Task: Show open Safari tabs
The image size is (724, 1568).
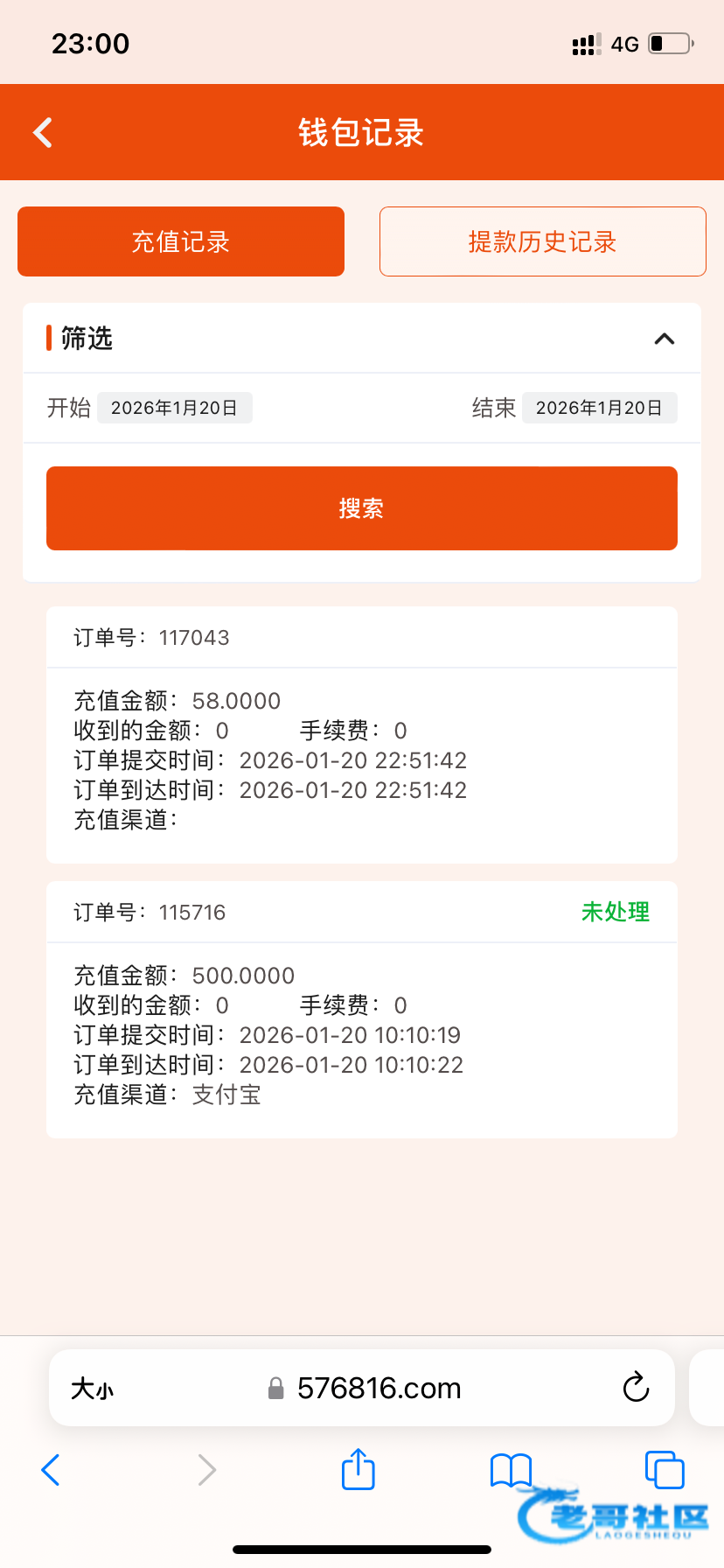Action: point(665,1469)
